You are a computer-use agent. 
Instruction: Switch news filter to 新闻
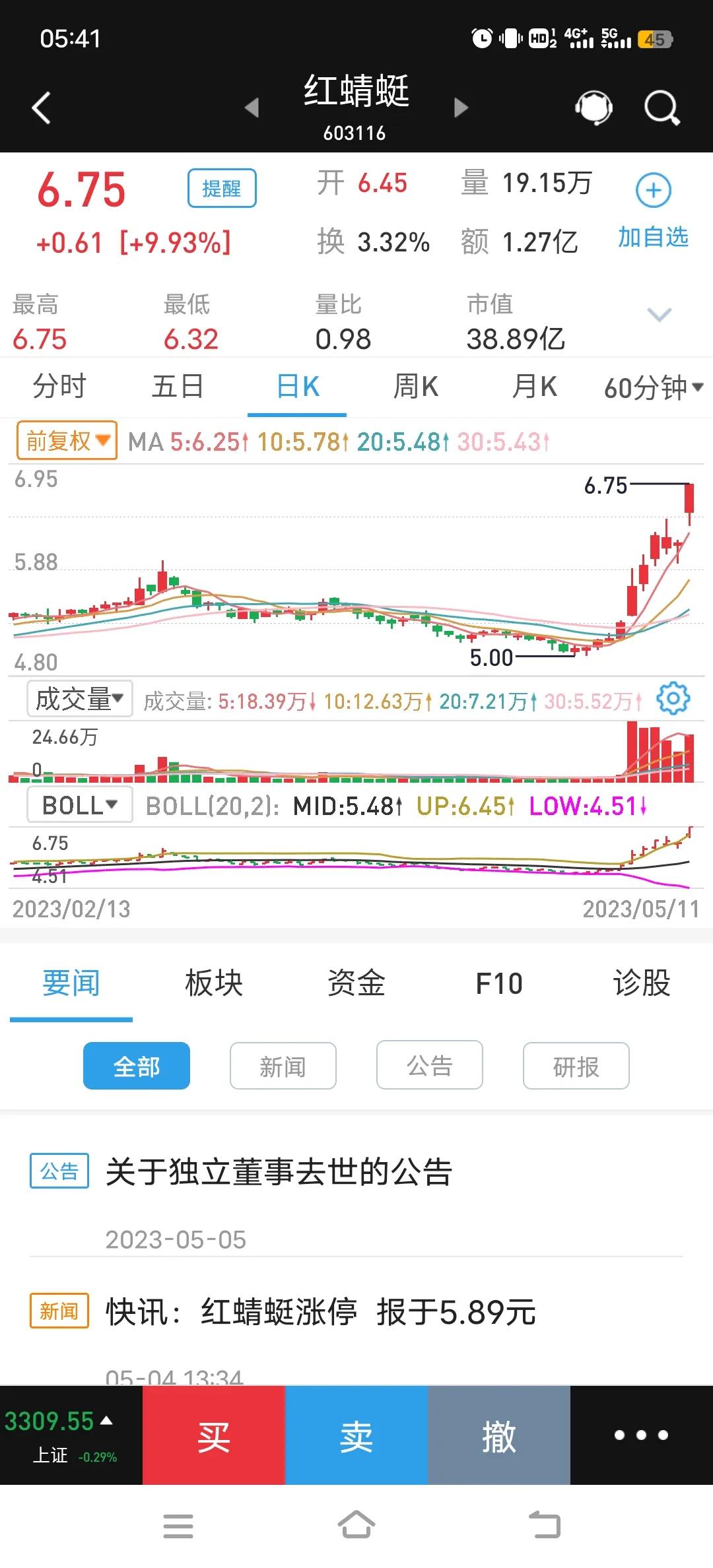pyautogui.click(x=283, y=1064)
